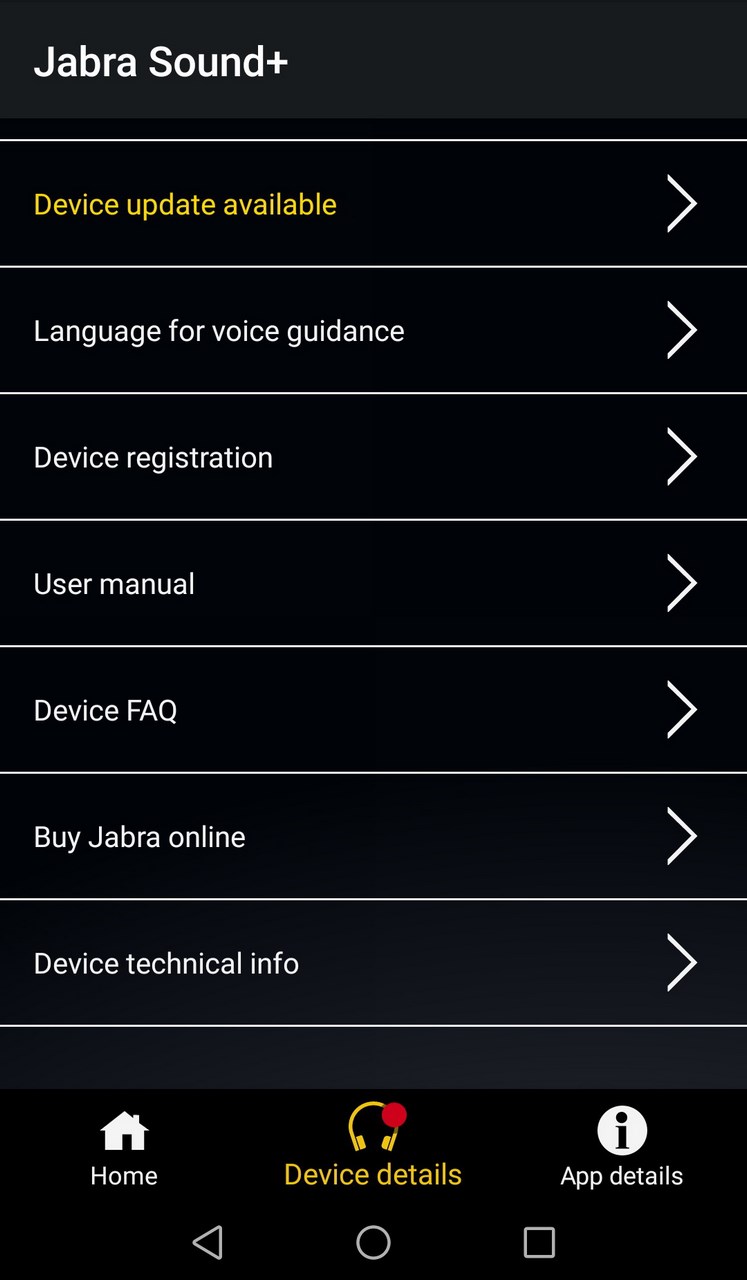The image size is (747, 1280).
Task: Open Language for voice guidance
Action: [373, 330]
